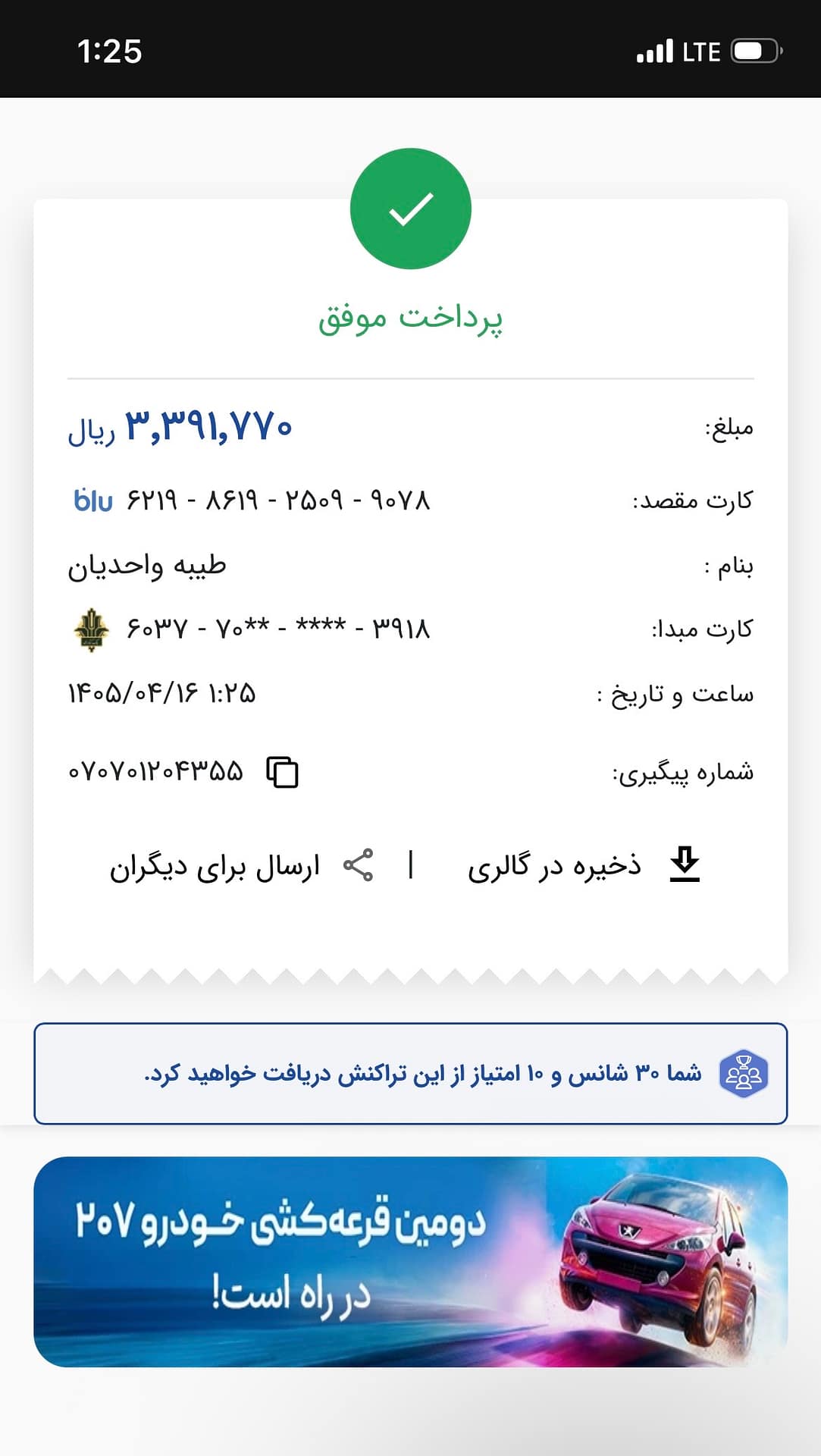The height and width of the screenshot is (1456, 821).
Task: Save the receipt to gallery
Action: pos(584,865)
